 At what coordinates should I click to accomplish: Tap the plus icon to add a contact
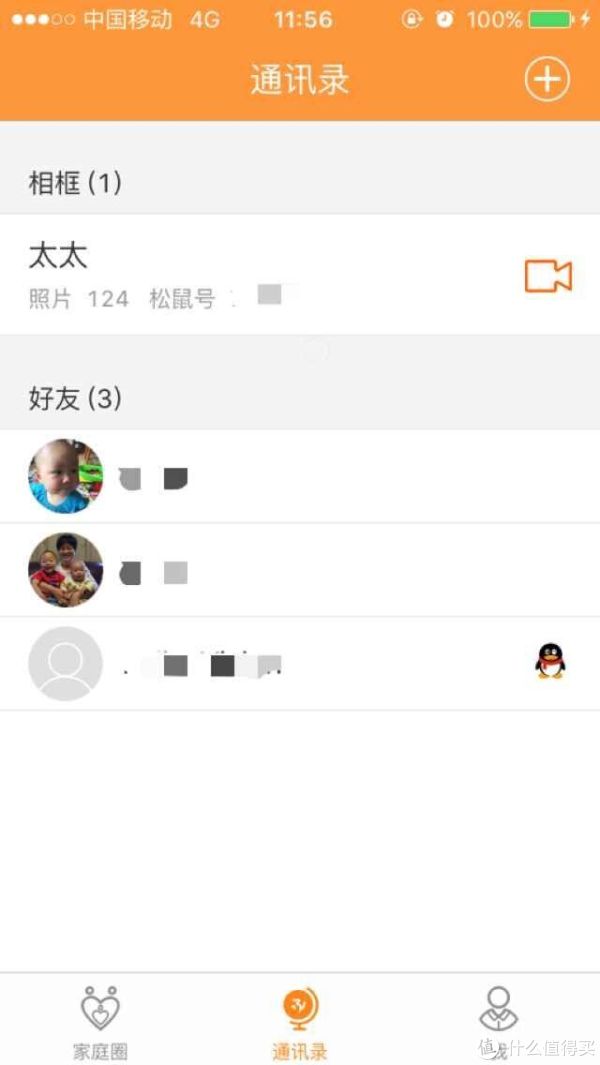[x=547, y=79]
